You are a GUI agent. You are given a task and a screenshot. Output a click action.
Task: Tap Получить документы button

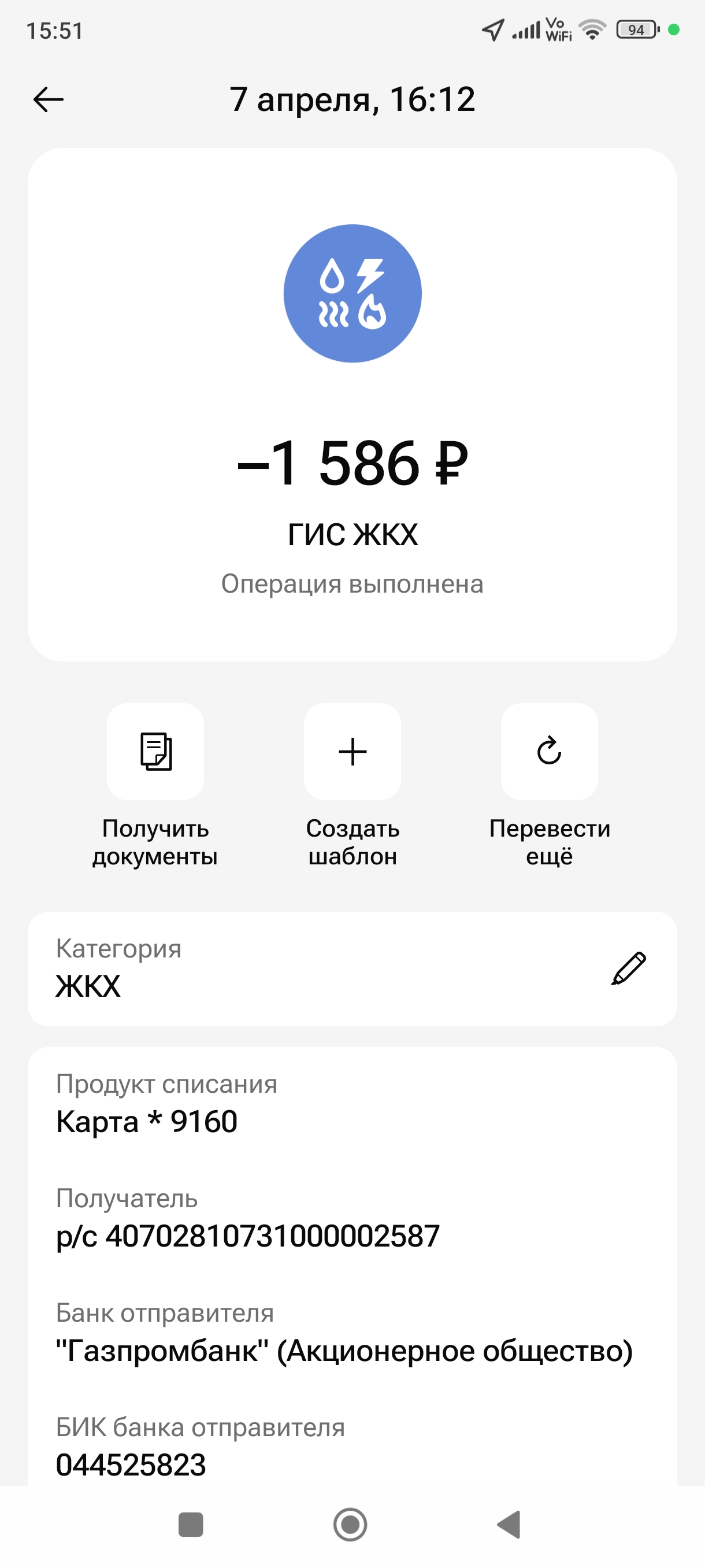(155, 752)
